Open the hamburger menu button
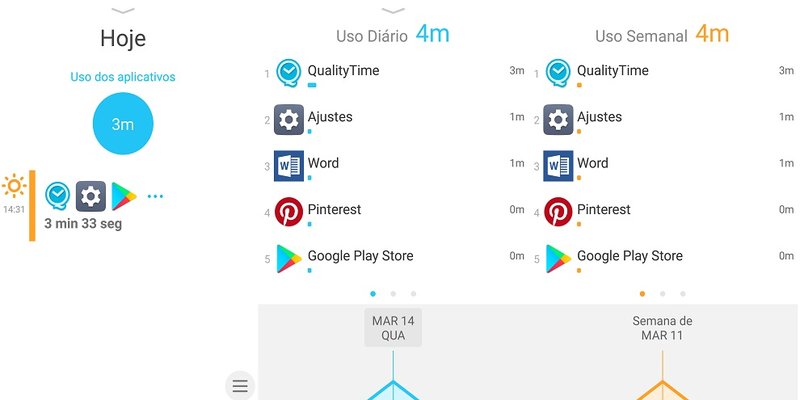 (x=239, y=385)
